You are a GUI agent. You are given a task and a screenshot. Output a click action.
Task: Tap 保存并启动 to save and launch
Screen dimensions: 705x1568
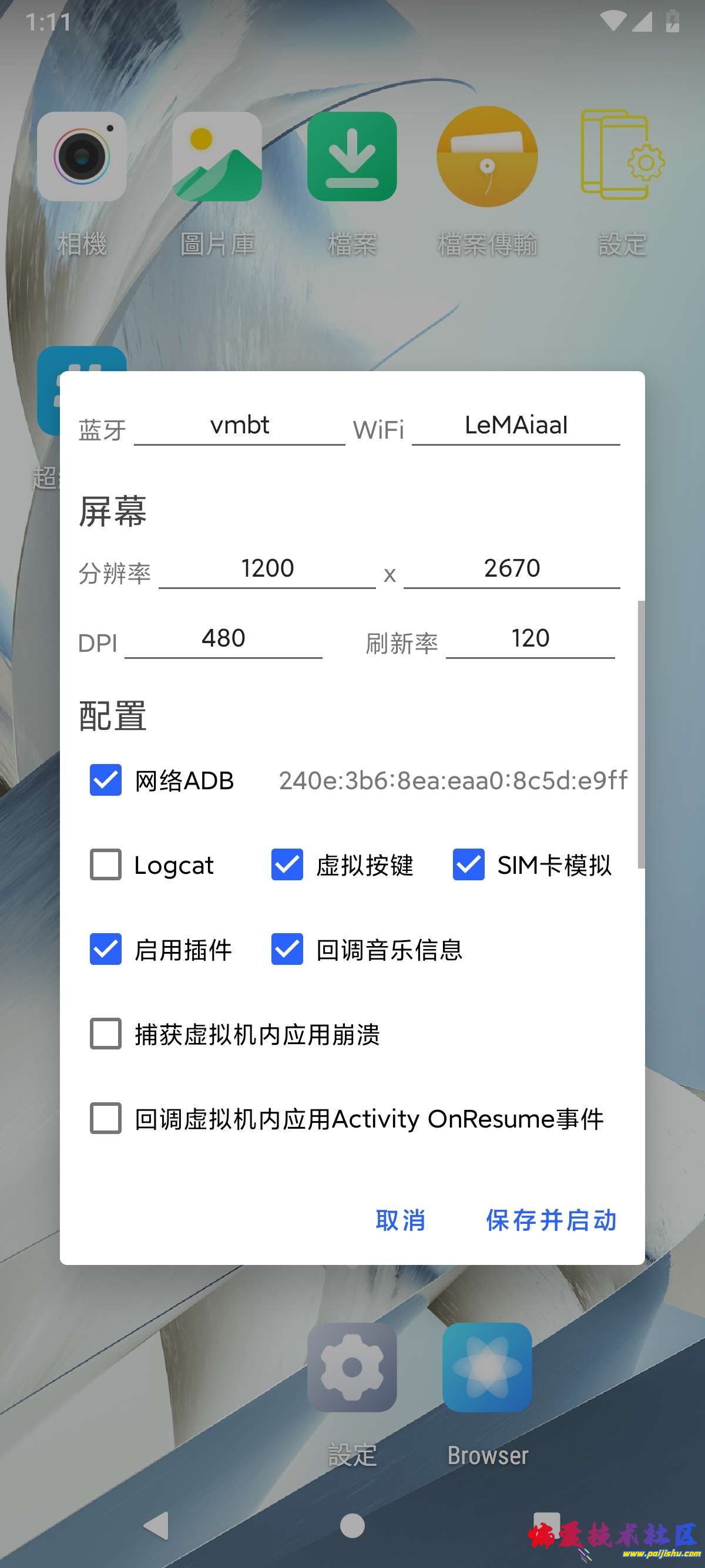click(550, 1220)
